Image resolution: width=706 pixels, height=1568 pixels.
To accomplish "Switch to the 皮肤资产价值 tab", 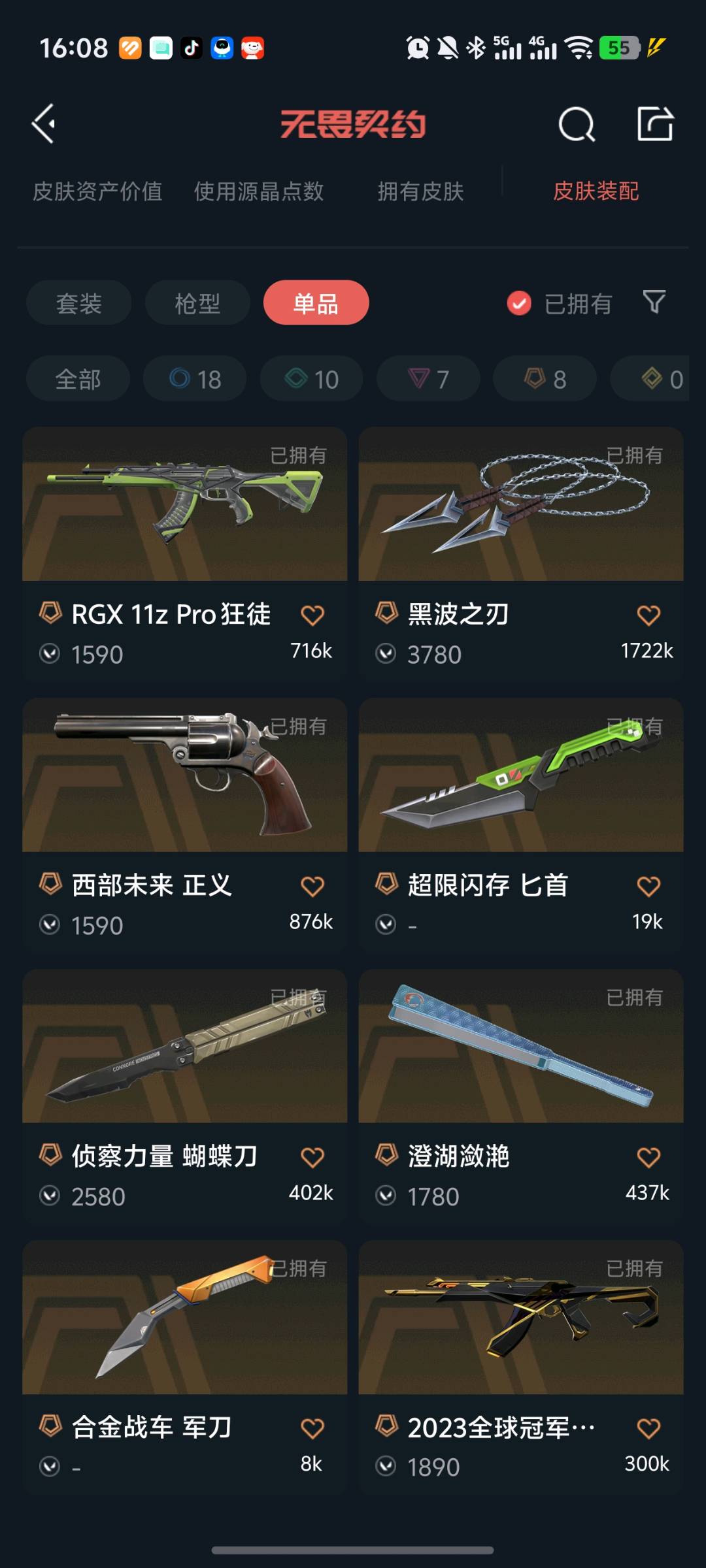I will click(97, 191).
